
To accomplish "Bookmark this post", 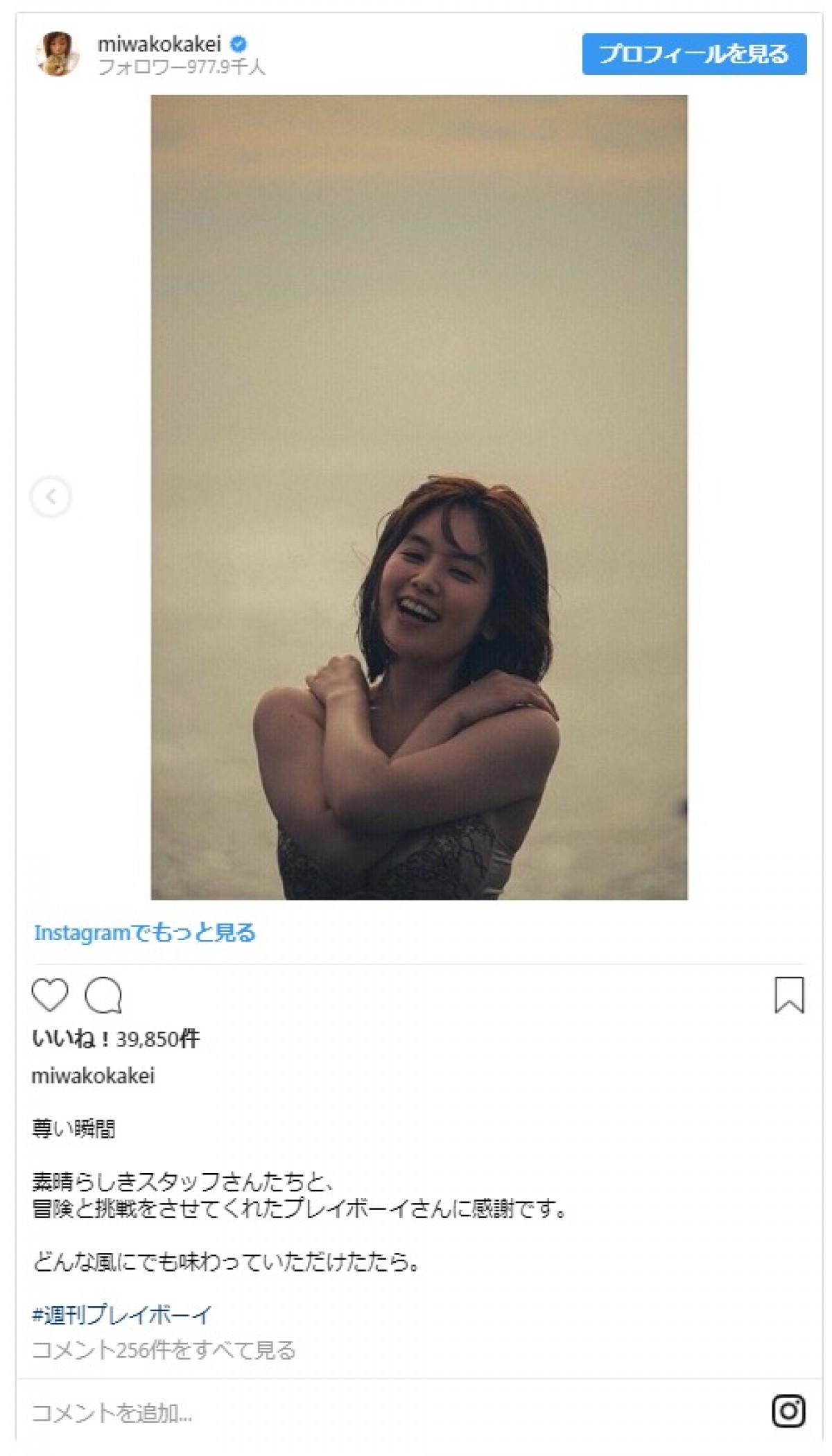I will tap(788, 995).
